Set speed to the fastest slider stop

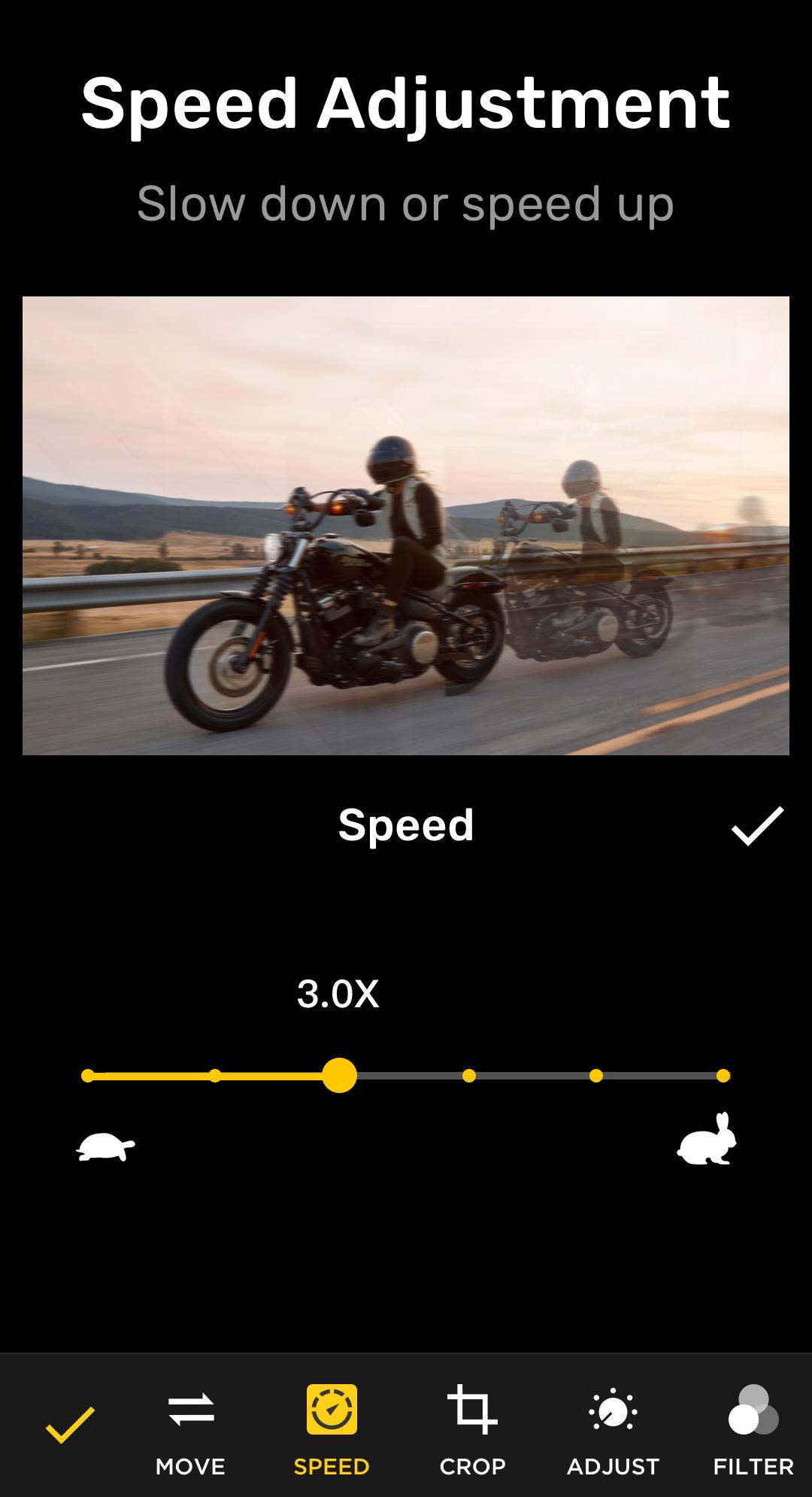click(723, 1076)
